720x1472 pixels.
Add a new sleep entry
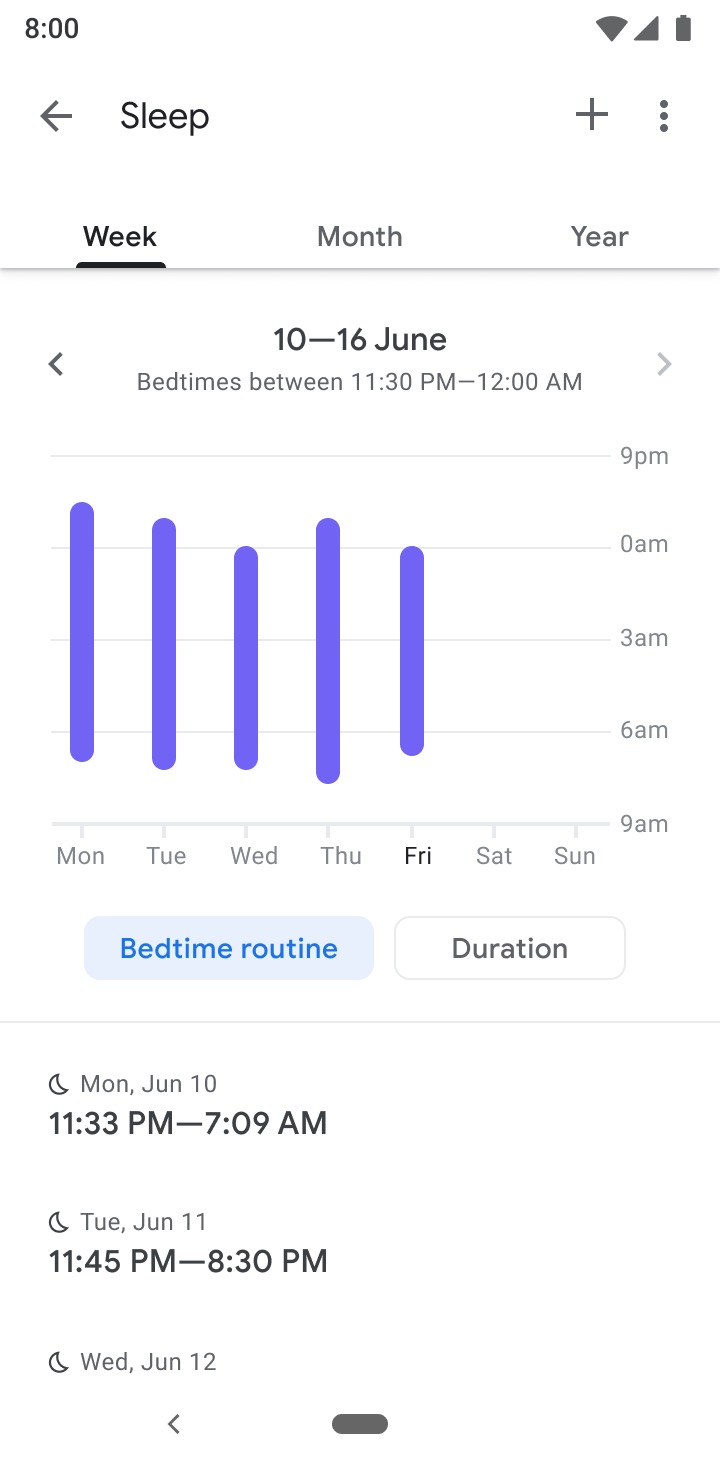[x=591, y=116]
